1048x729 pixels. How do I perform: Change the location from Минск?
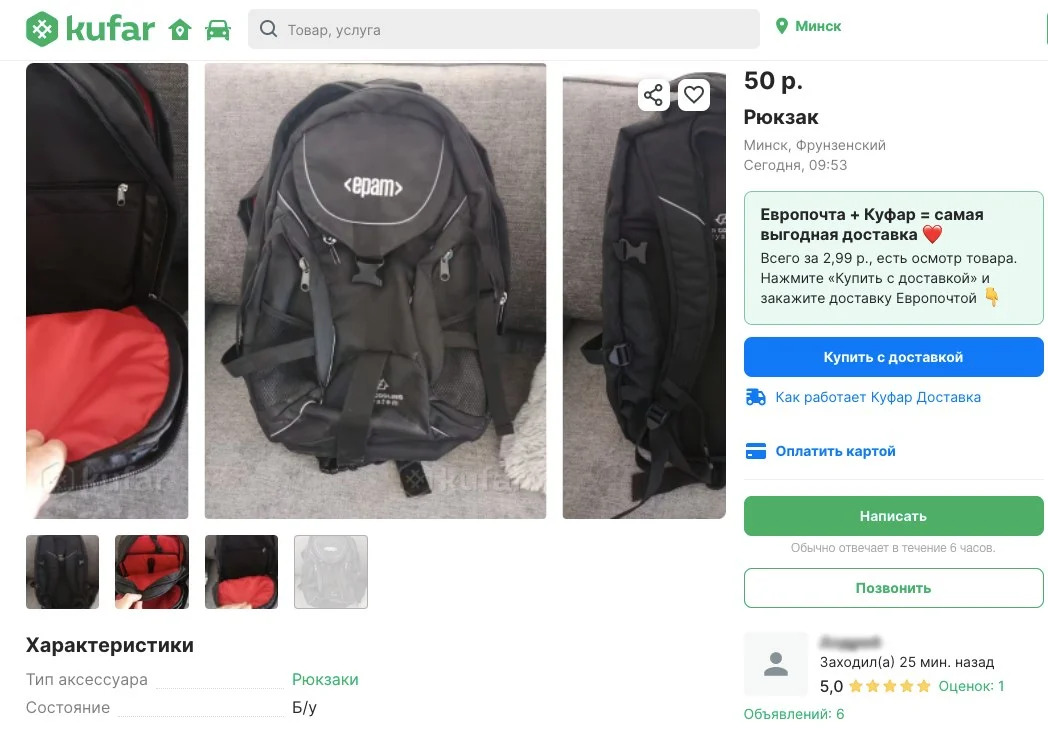pyautogui.click(x=808, y=26)
